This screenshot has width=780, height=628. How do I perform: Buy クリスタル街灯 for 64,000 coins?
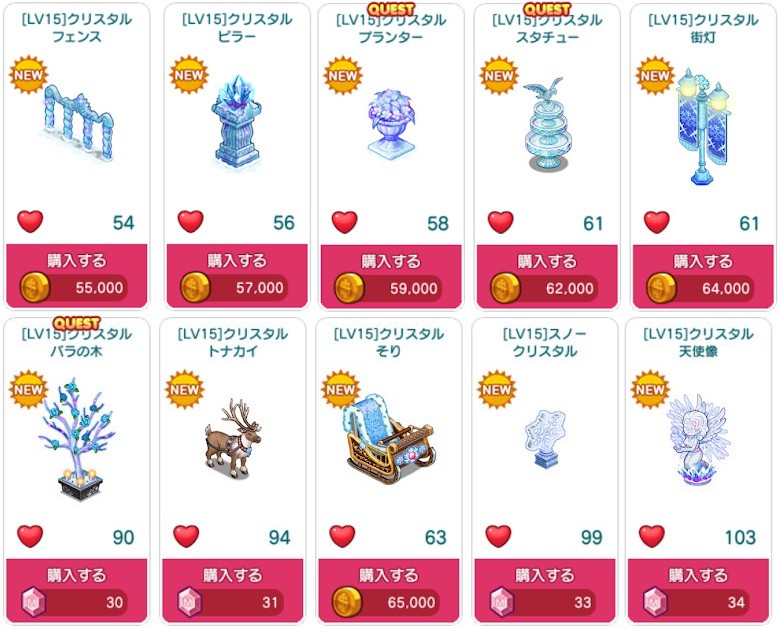702,275
